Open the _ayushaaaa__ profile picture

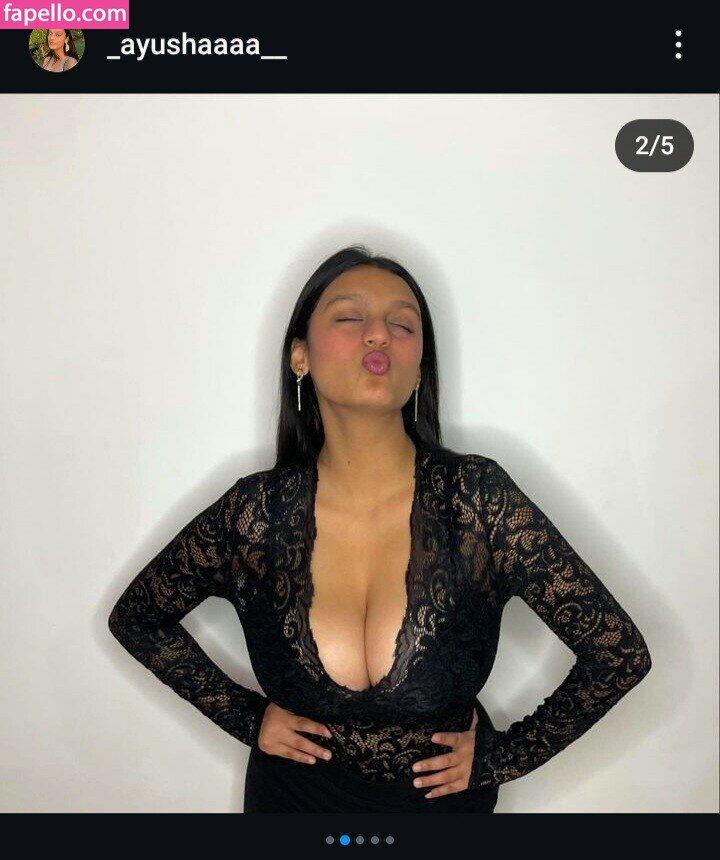[x=56, y=46]
